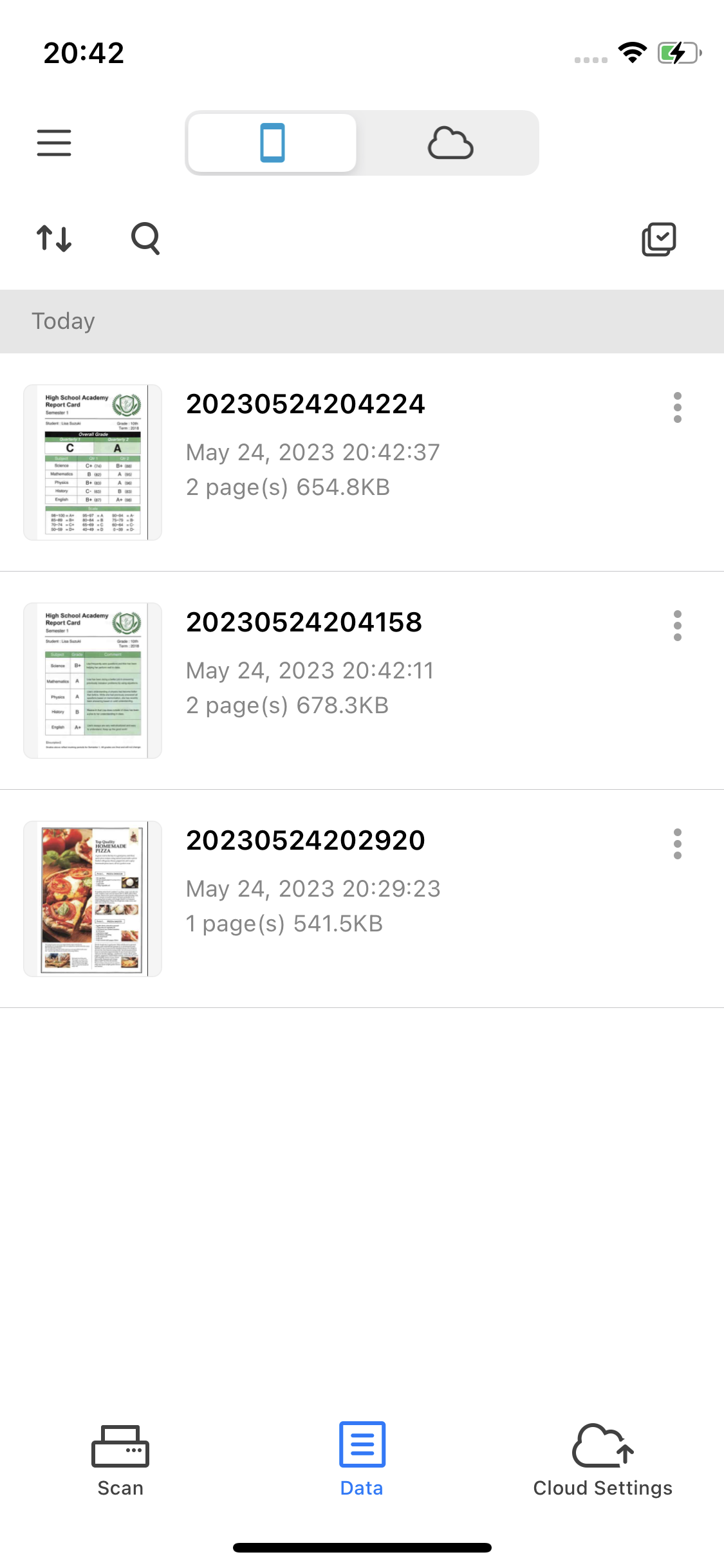This screenshot has width=724, height=1568.
Task: Open the hamburger menu
Action: pos(54,143)
